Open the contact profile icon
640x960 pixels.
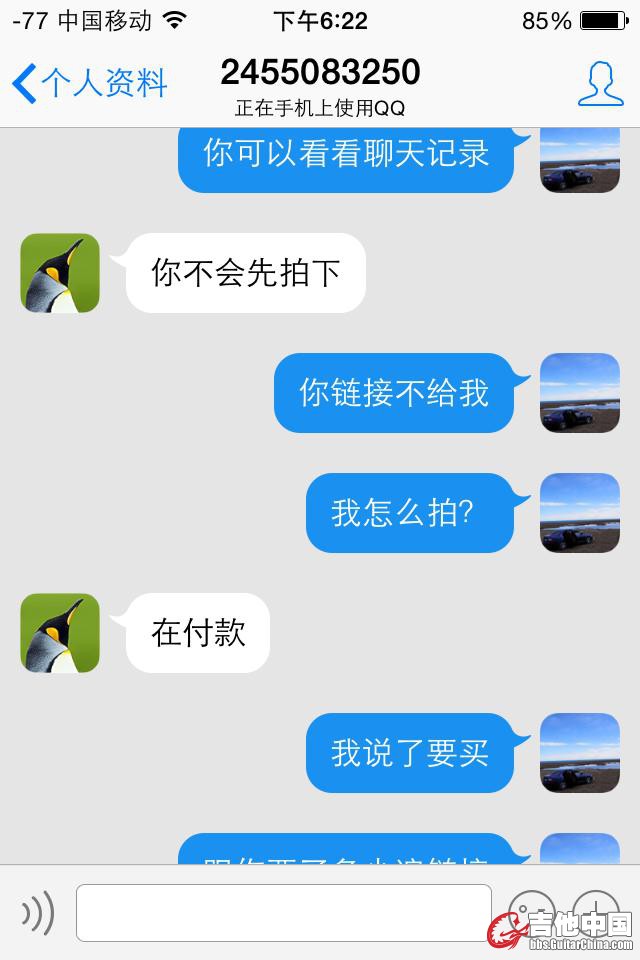pyautogui.click(x=600, y=83)
